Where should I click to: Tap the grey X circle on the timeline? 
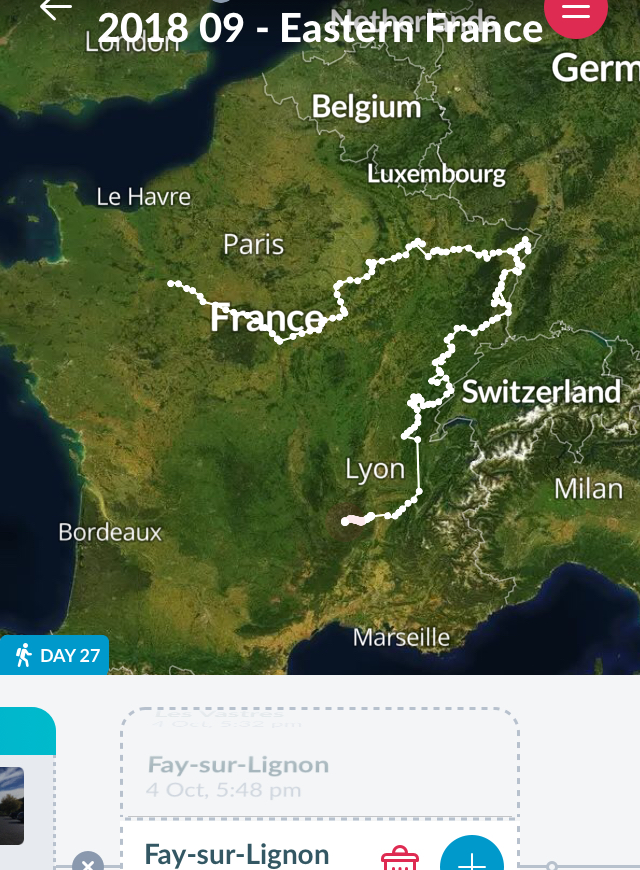pos(88,861)
